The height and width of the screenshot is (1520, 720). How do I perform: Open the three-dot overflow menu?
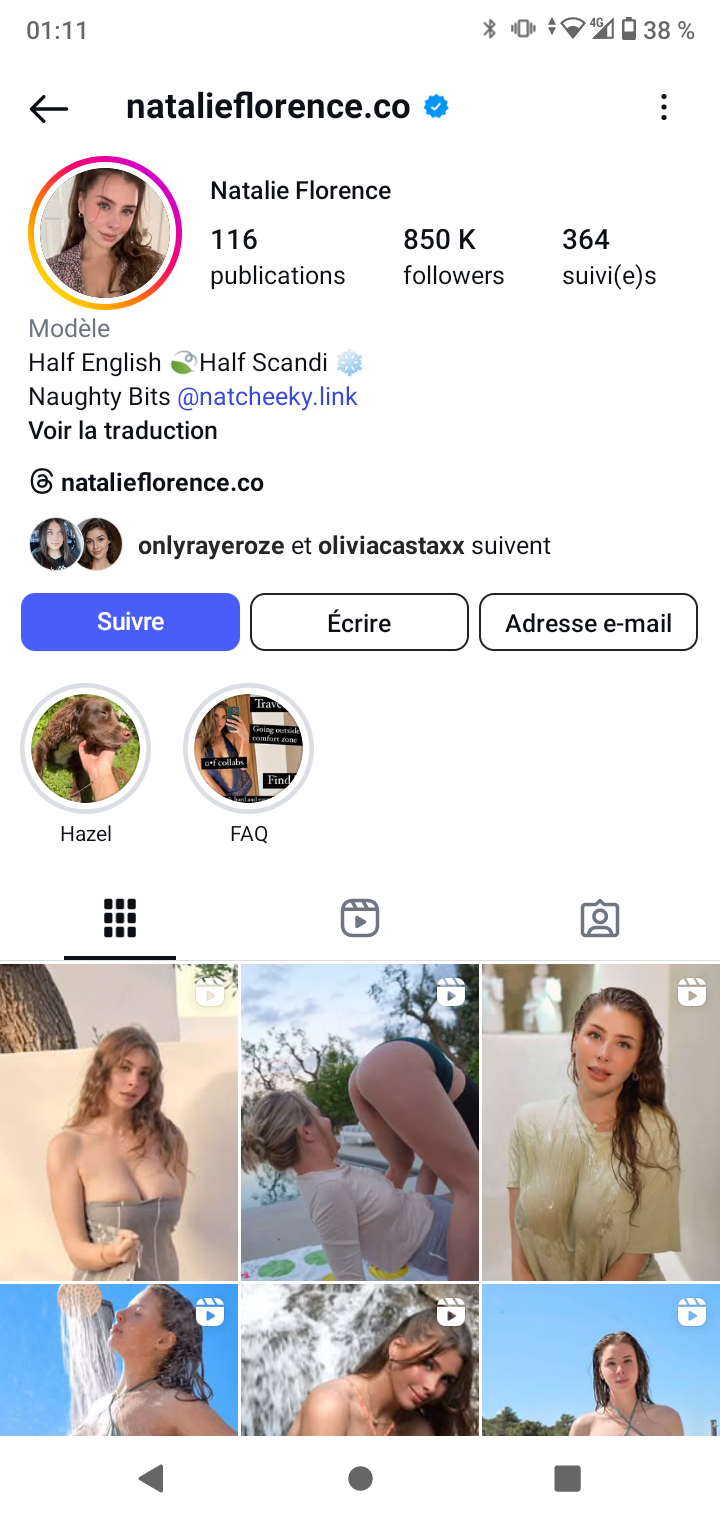[663, 108]
